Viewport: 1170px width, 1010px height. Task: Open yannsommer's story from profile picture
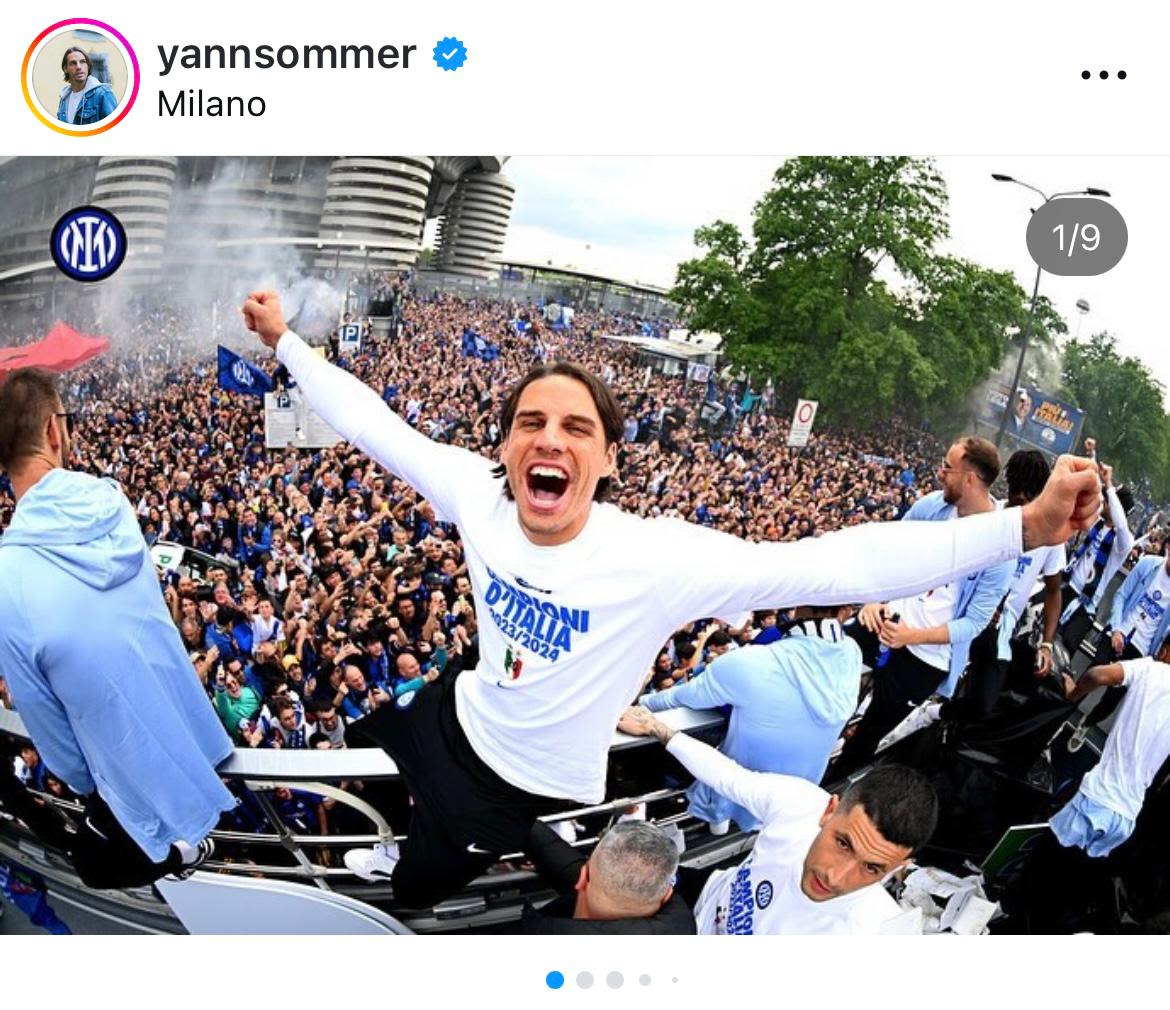80,77
